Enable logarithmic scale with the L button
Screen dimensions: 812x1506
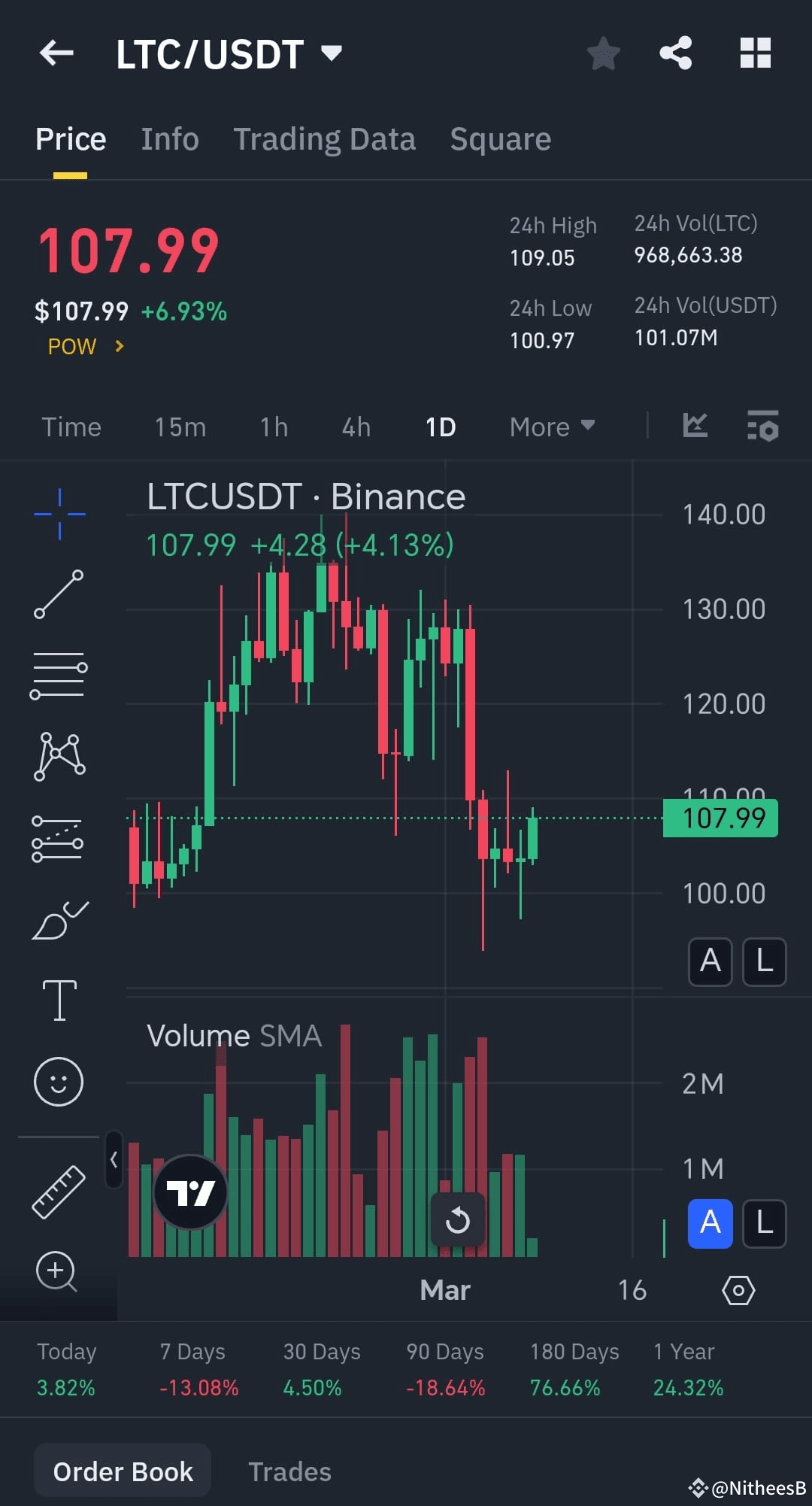tap(764, 962)
